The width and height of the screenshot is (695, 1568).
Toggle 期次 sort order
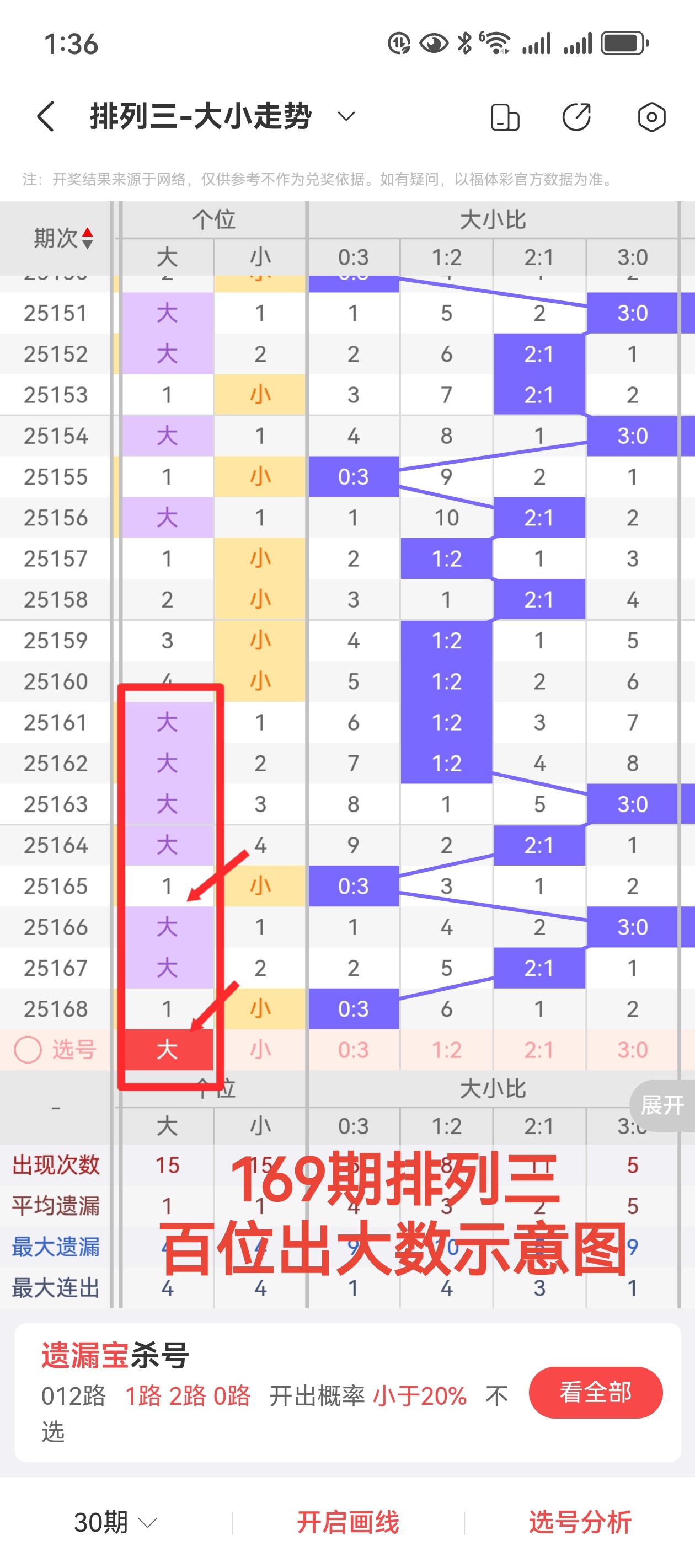87,238
